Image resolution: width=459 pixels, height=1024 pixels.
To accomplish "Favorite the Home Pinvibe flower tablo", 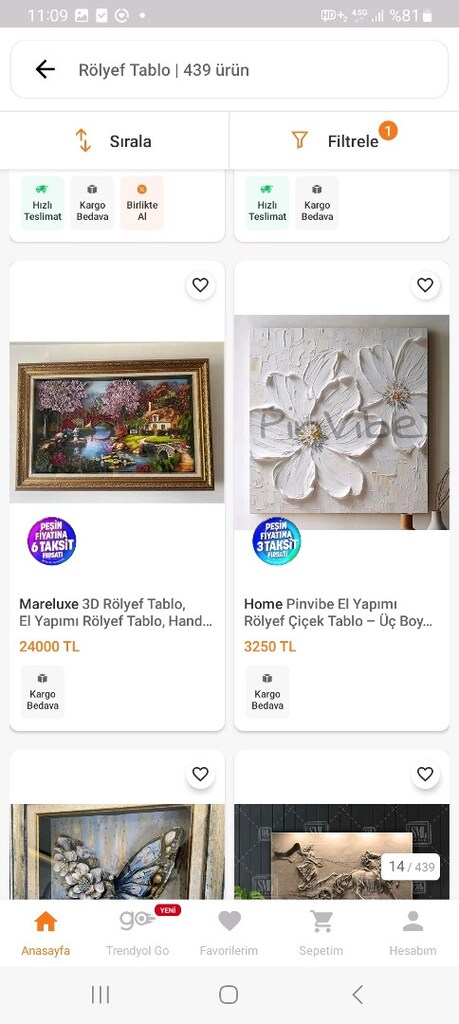I will [425, 285].
